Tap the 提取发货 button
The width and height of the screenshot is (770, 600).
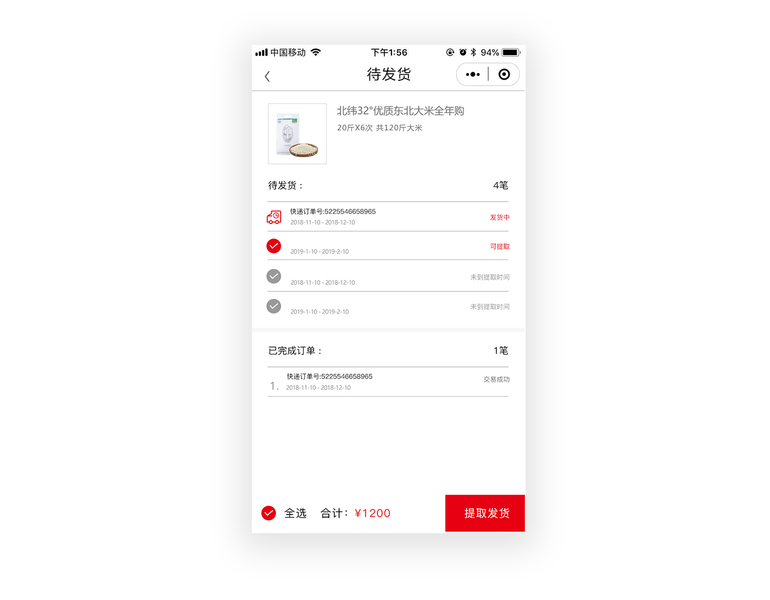[x=485, y=513]
